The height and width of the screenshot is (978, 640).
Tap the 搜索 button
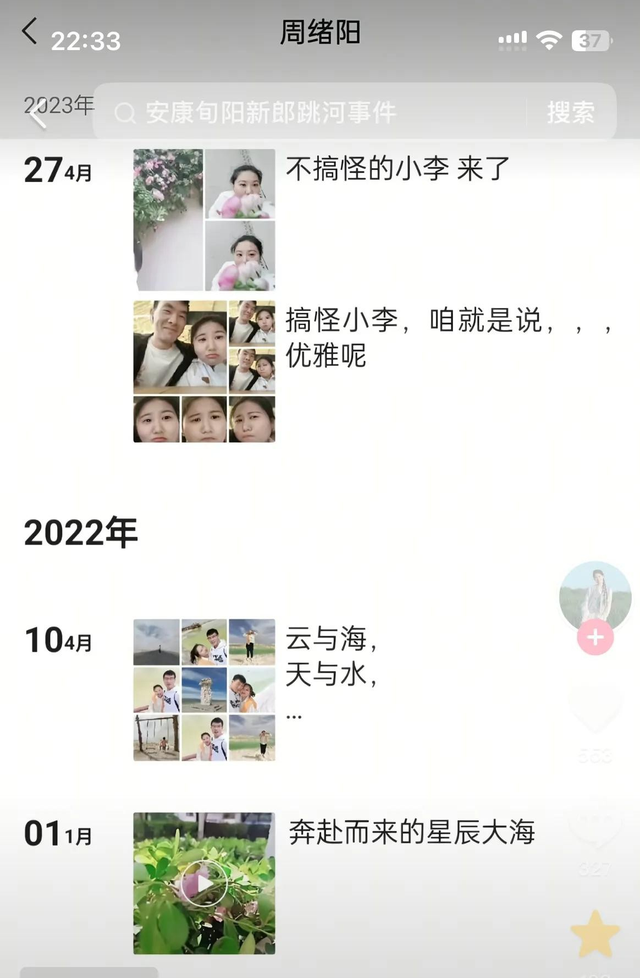pyautogui.click(x=570, y=113)
